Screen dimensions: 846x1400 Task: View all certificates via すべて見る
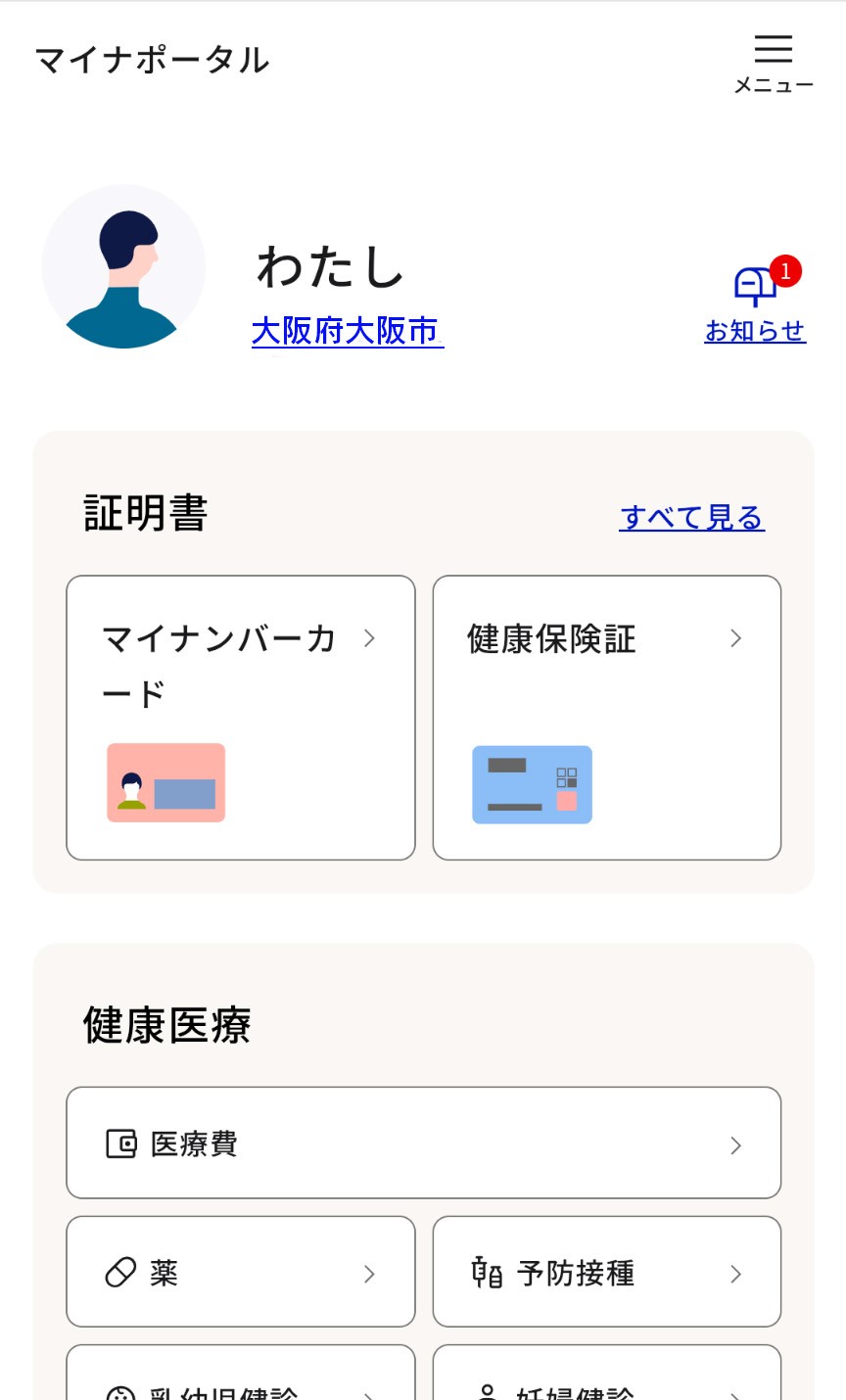click(x=691, y=517)
